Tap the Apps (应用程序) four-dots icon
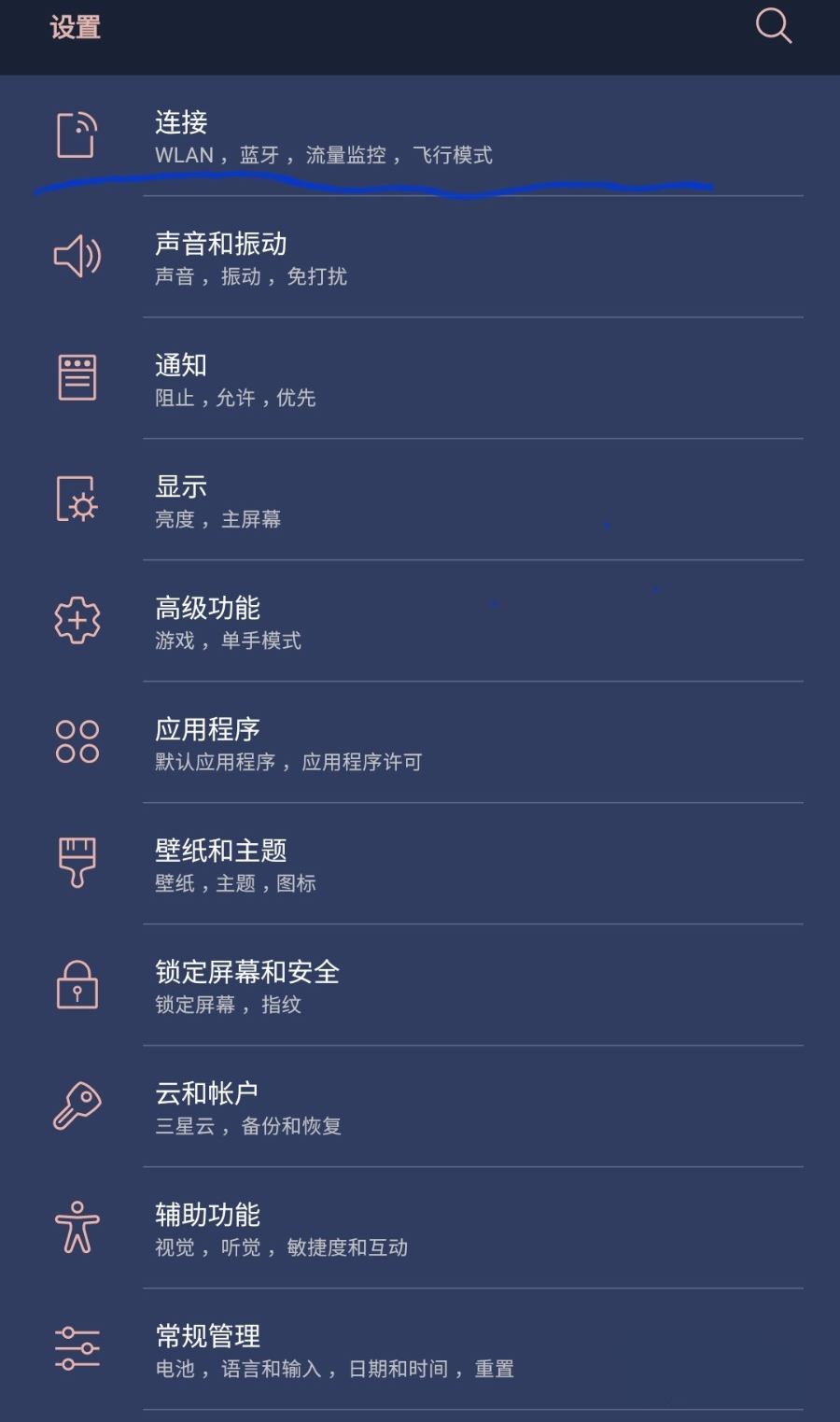Screen dimensions: 840x1422 tap(77, 741)
